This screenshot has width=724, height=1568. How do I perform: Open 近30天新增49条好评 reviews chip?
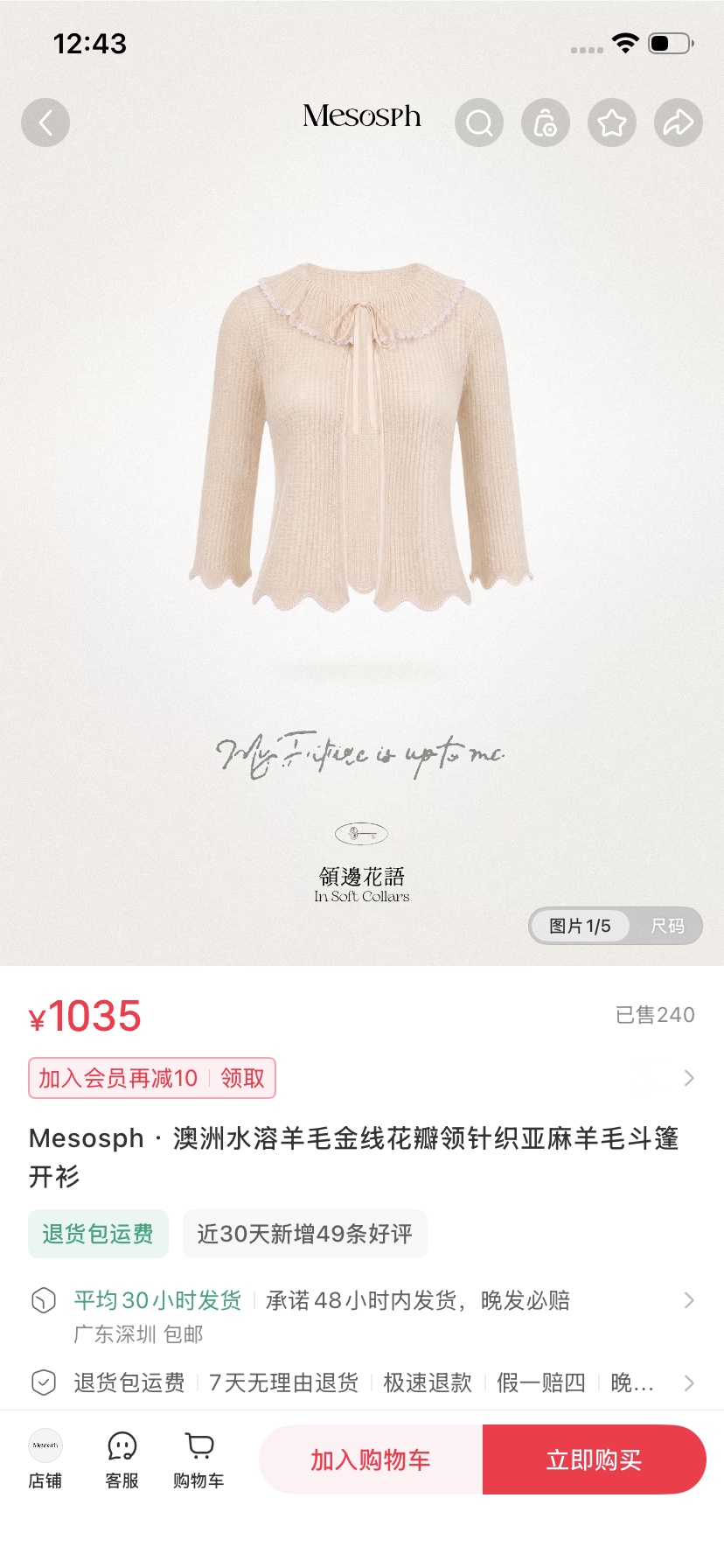tap(305, 1234)
